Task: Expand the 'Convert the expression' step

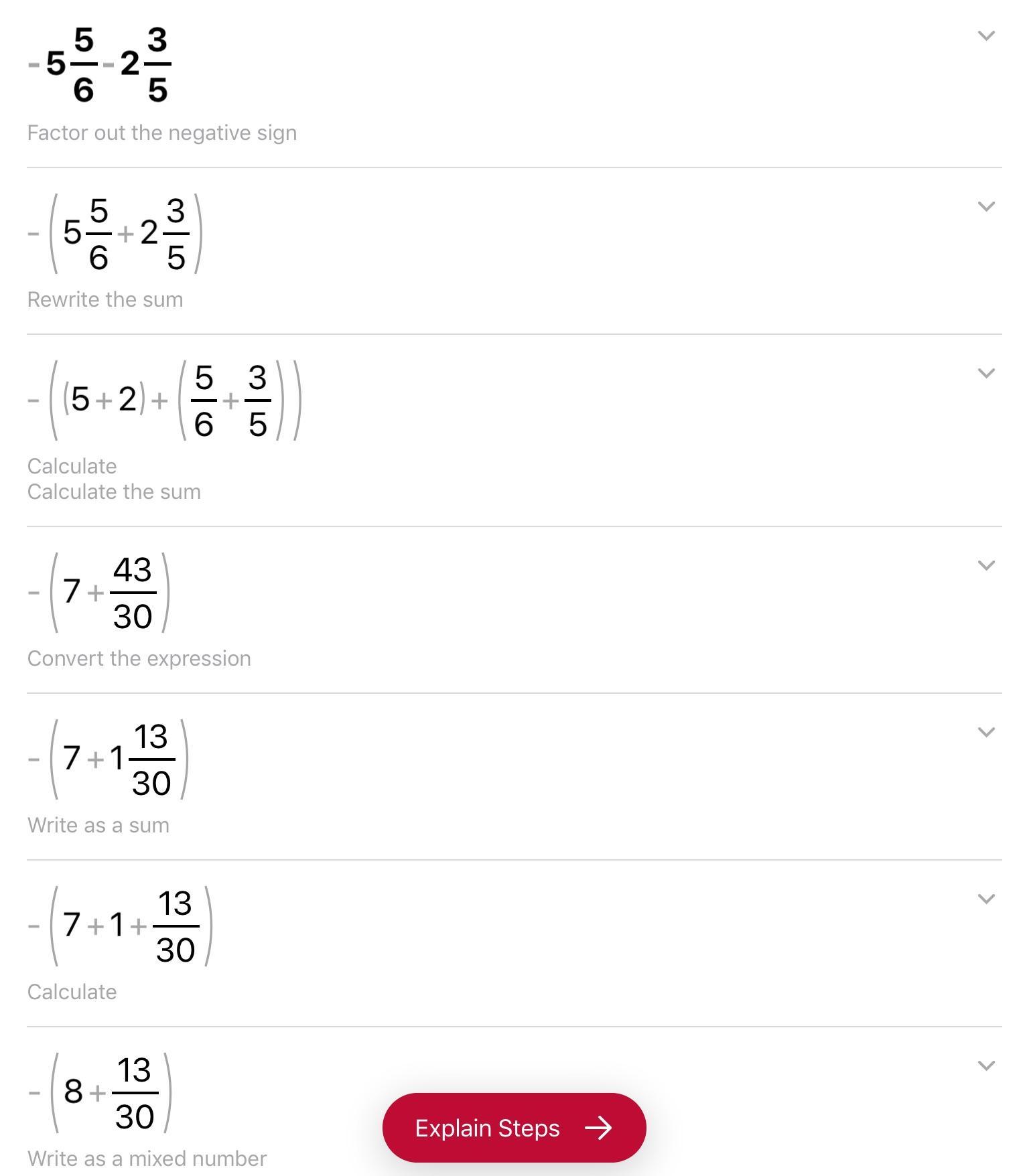Action: 986,565
